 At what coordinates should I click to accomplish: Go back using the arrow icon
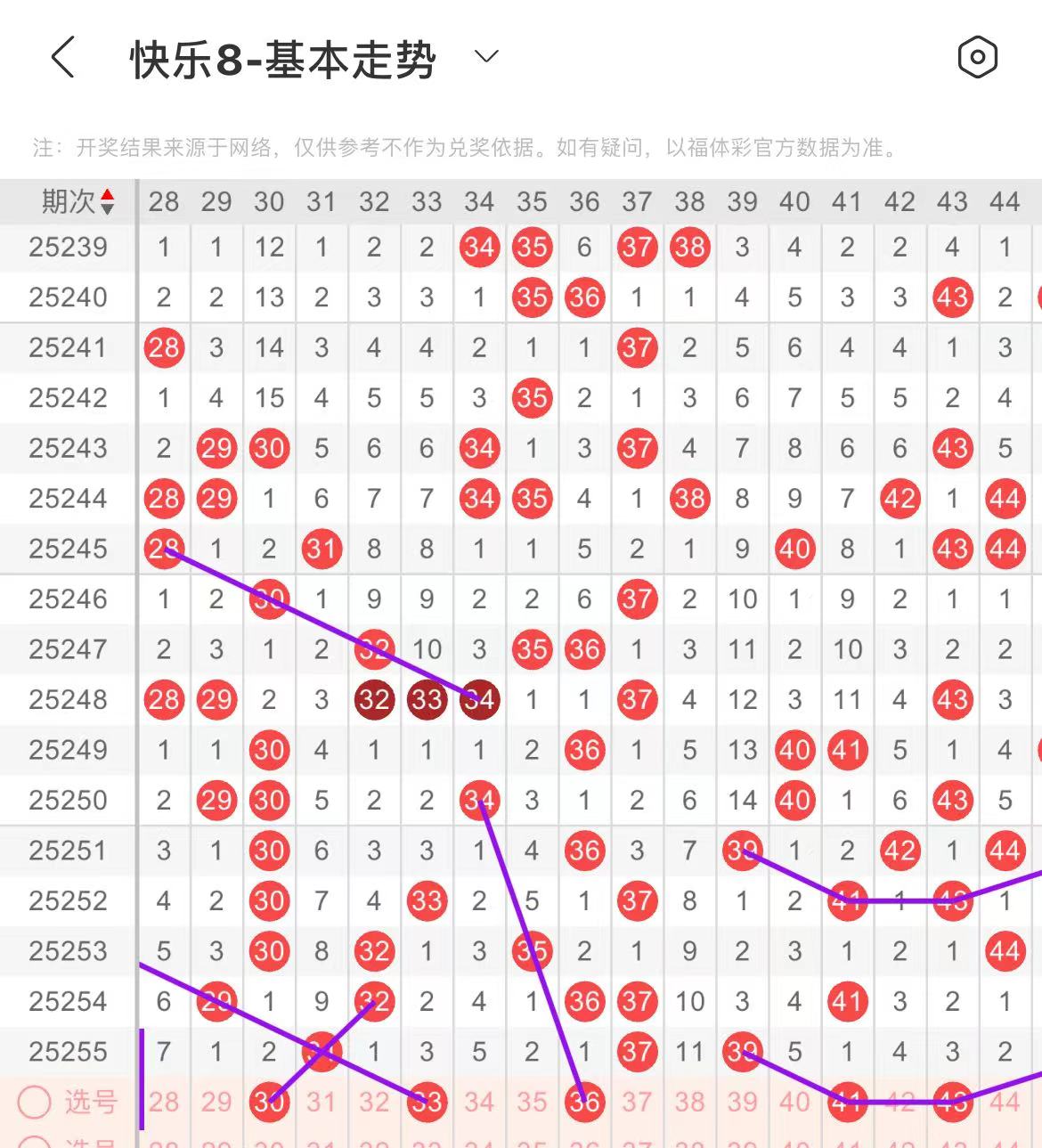tap(62, 58)
